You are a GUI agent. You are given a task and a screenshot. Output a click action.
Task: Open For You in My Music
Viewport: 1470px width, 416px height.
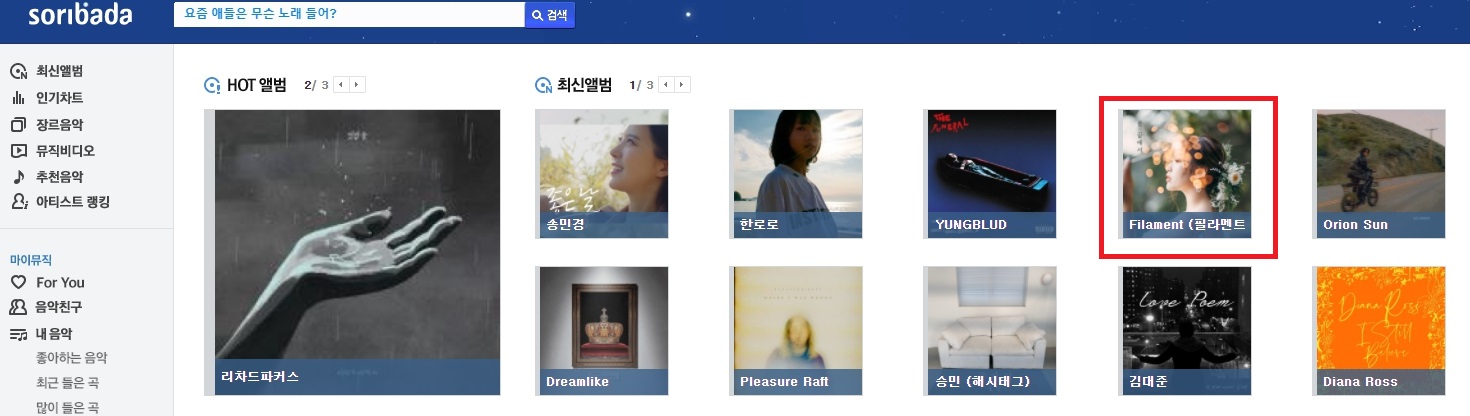pyautogui.click(x=60, y=282)
